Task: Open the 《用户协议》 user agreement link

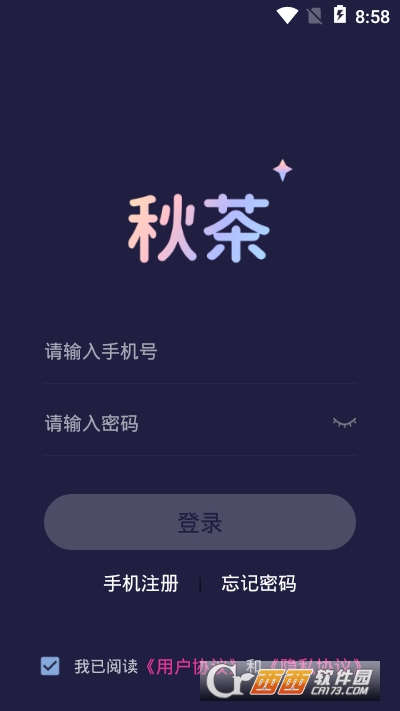Action: 190,666
